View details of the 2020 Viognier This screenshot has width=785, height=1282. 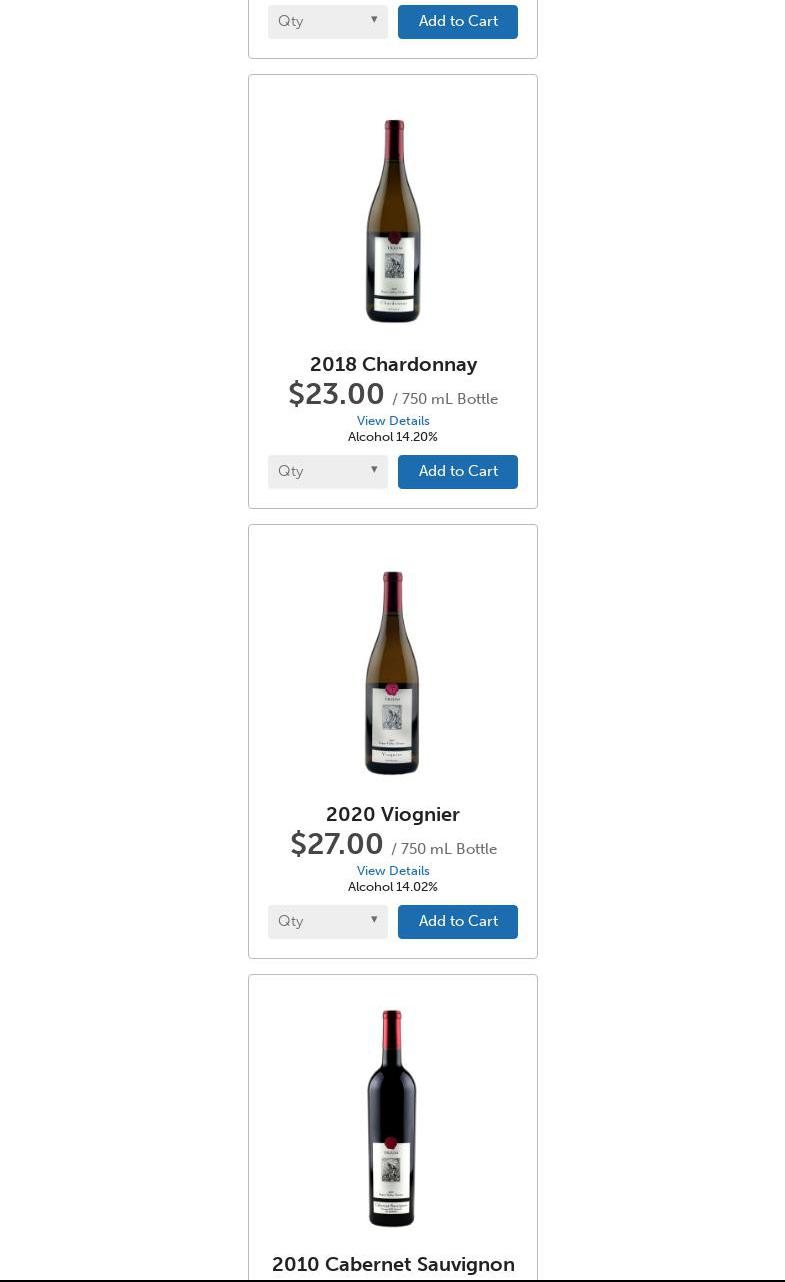(x=393, y=871)
